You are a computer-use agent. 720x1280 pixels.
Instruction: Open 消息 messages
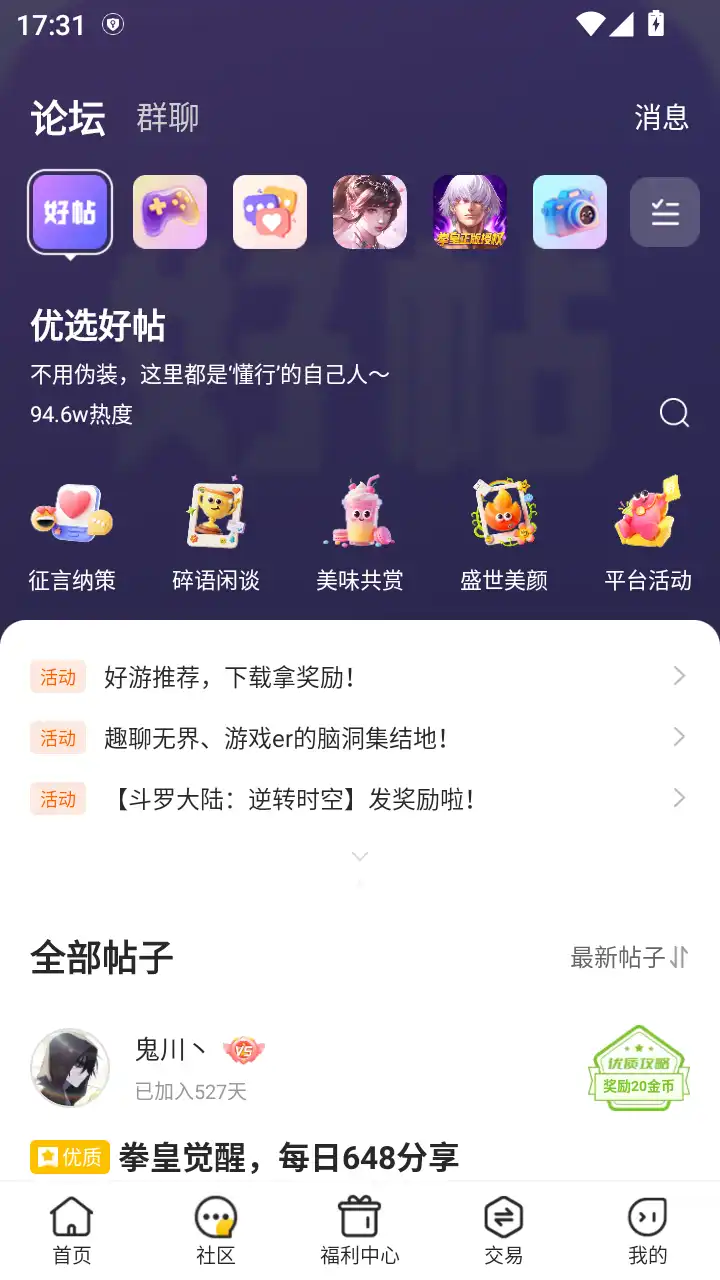point(661,117)
